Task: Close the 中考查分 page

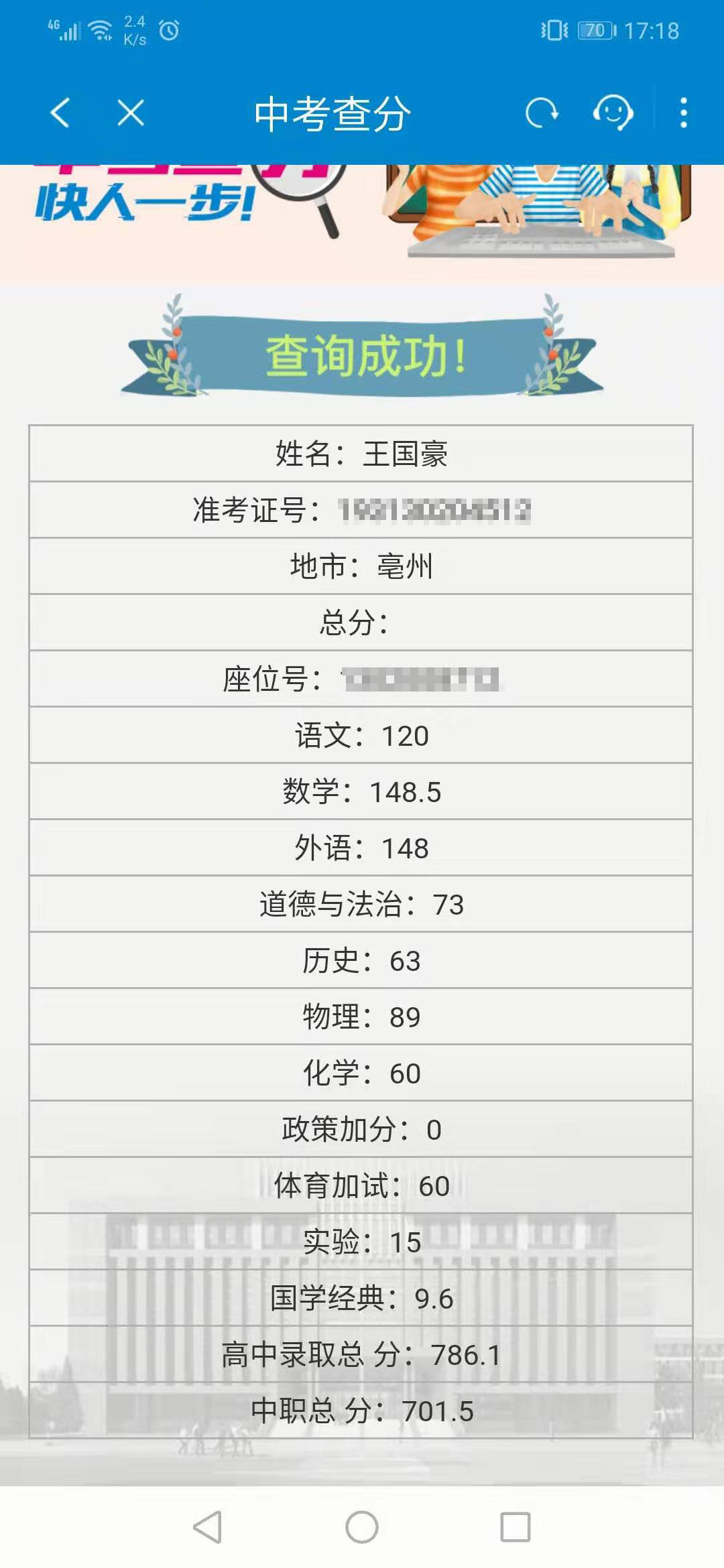Action: (x=131, y=113)
